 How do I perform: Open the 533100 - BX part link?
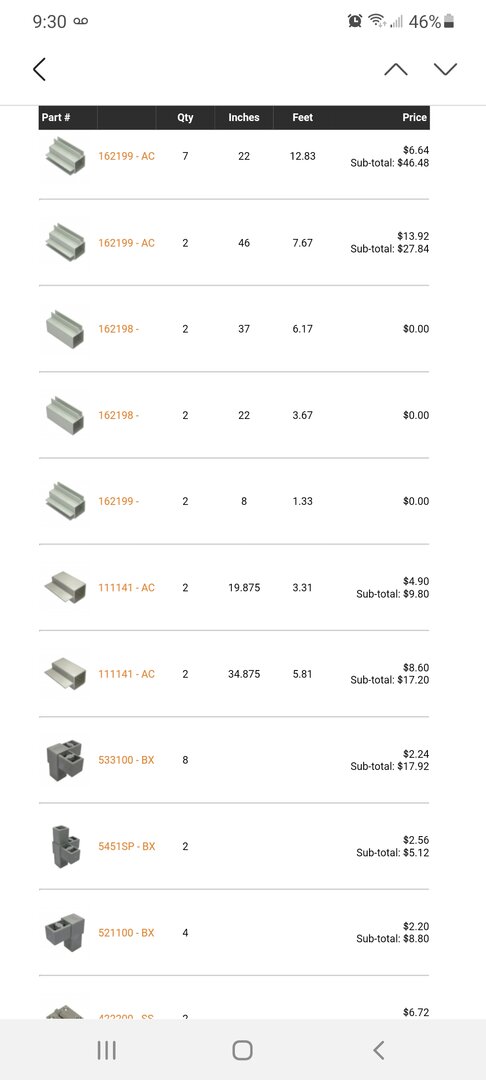(126, 760)
